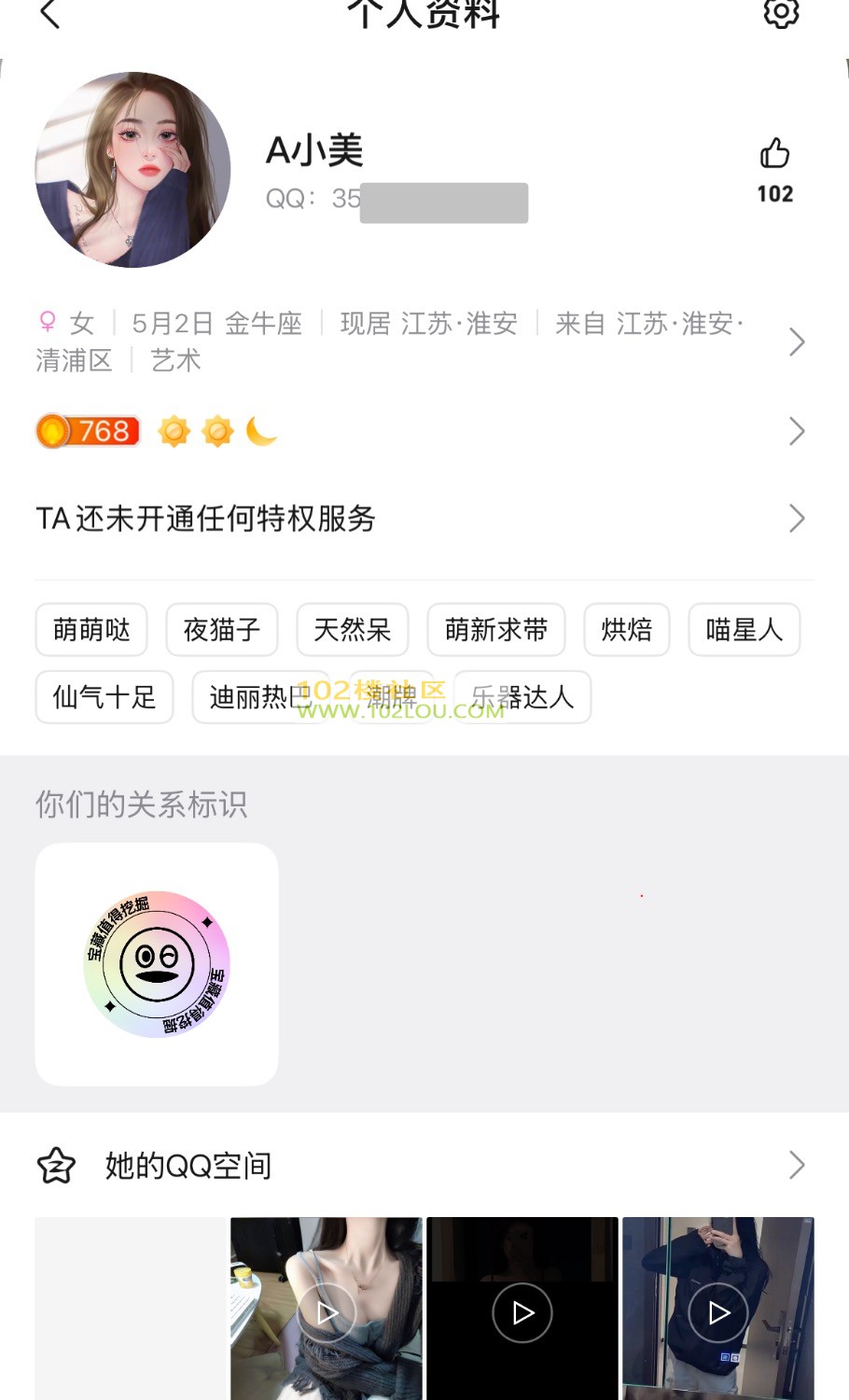Tap the 夜猫子 tag
Image resolution: width=849 pixels, height=1400 pixels.
(222, 630)
